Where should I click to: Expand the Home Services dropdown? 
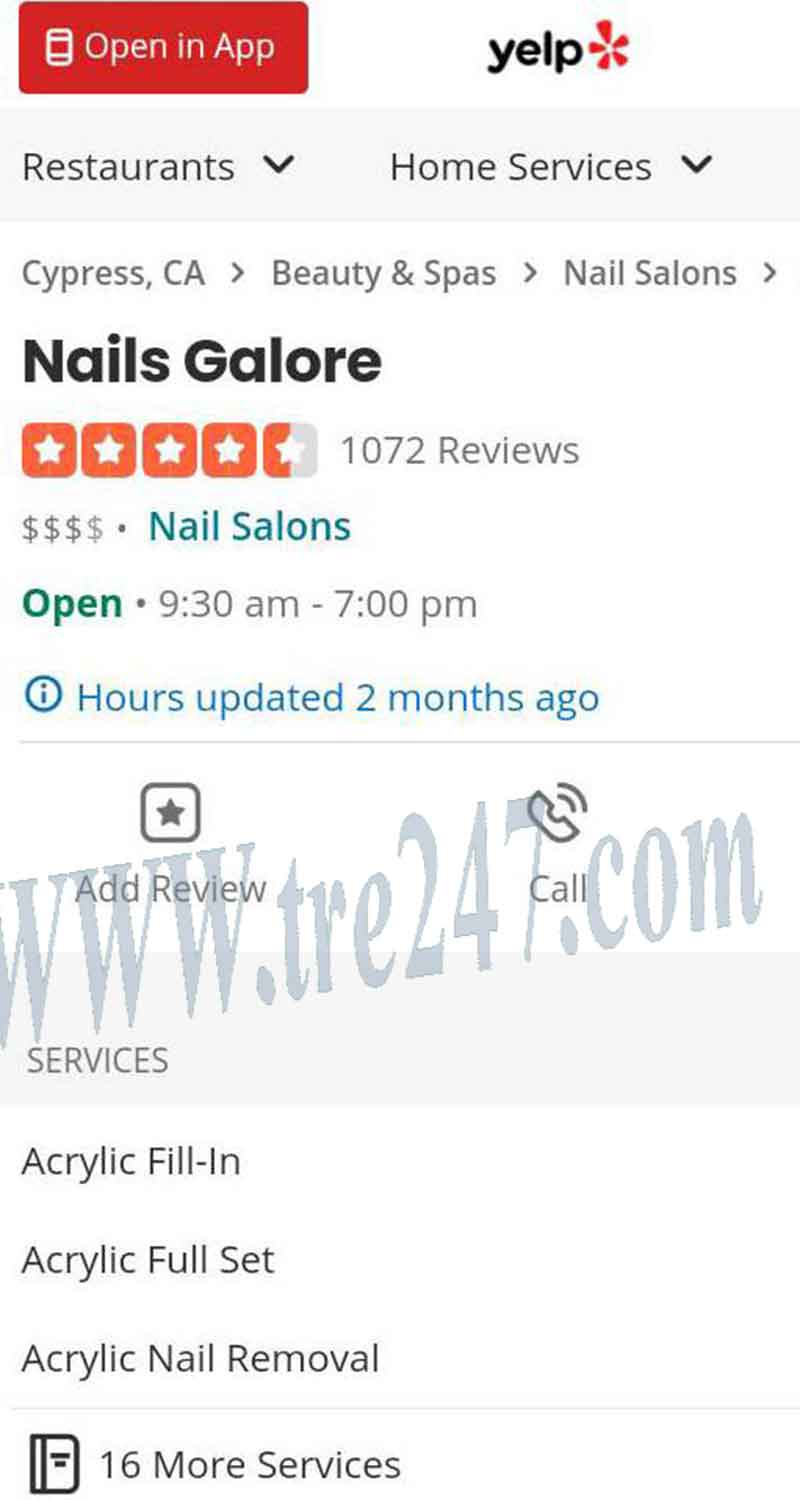pos(550,166)
